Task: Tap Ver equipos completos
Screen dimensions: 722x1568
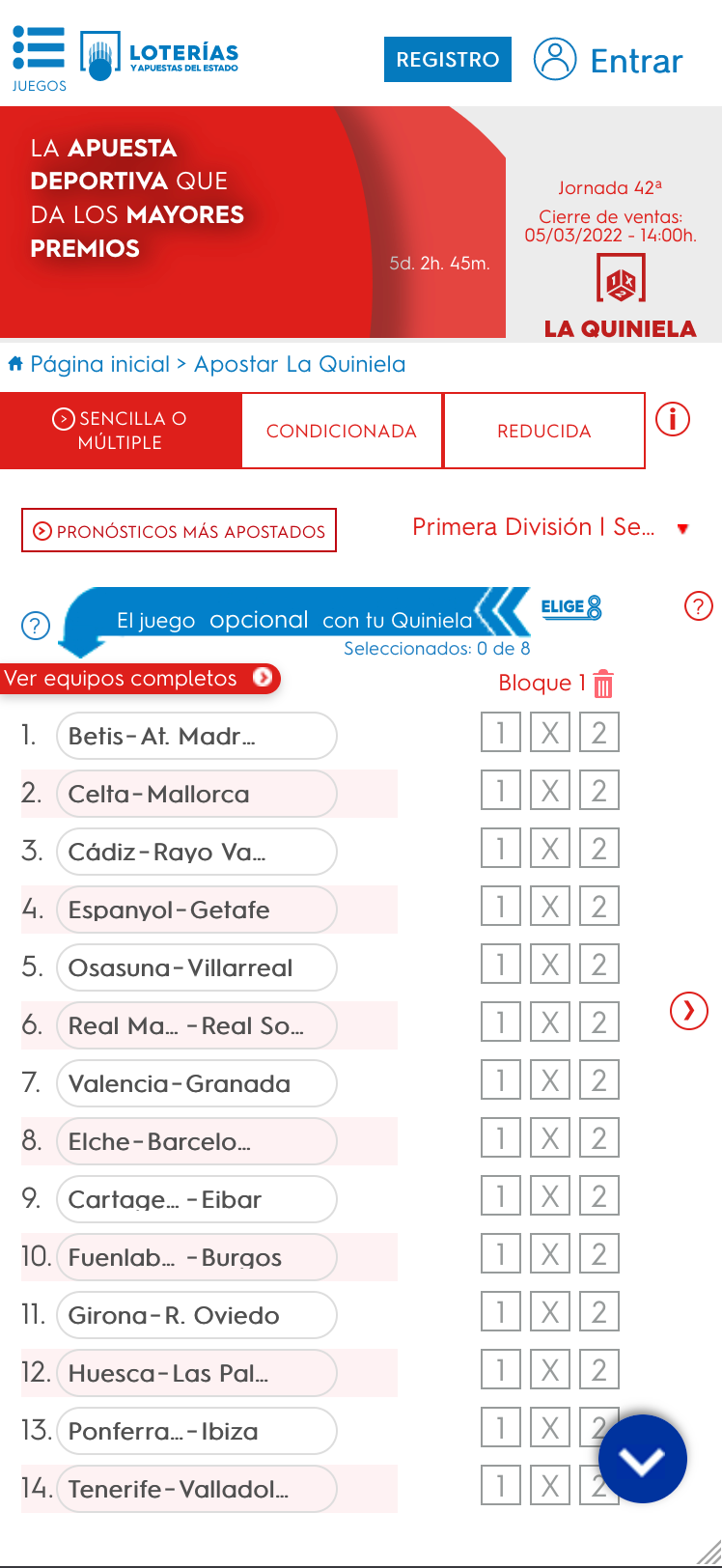Action: coord(140,678)
